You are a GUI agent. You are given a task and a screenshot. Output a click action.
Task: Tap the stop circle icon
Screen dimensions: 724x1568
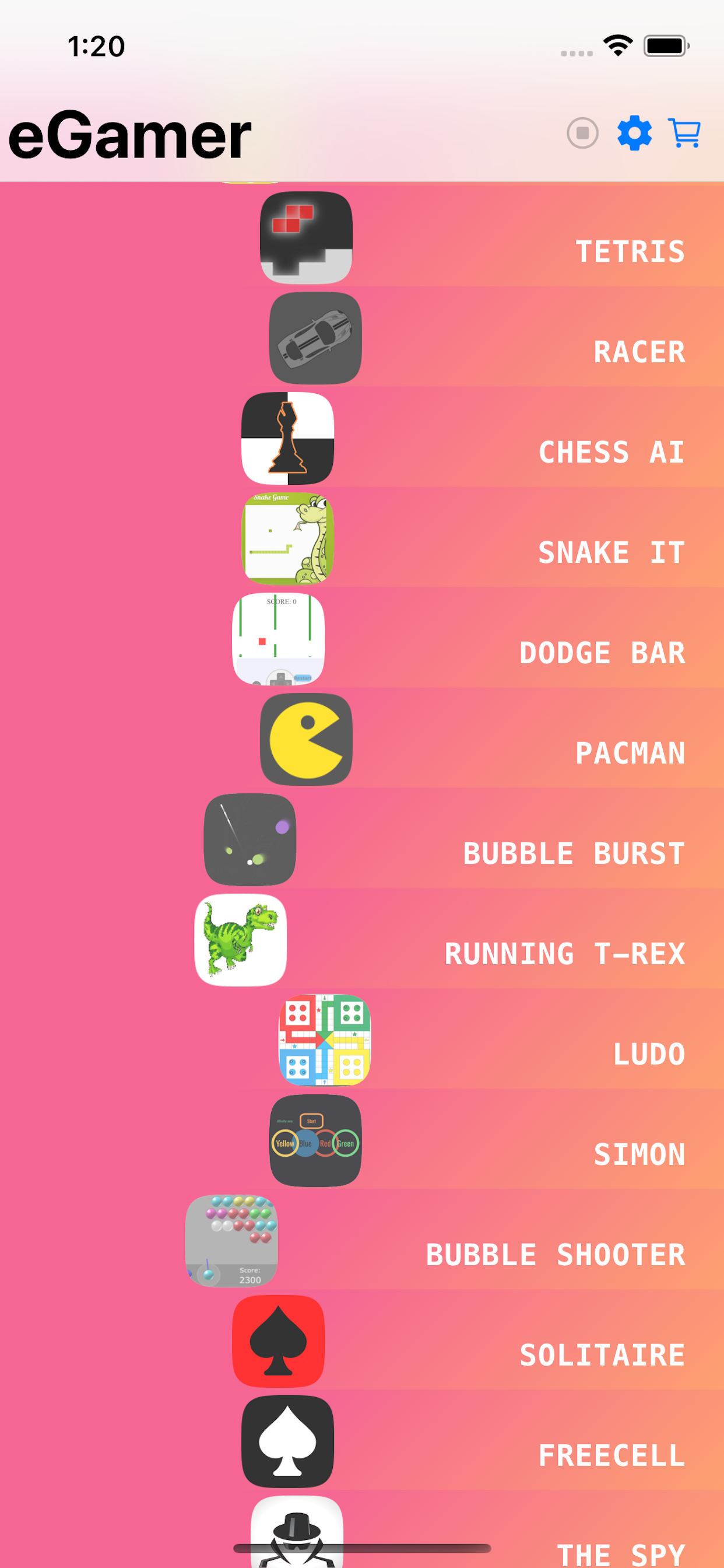coord(582,132)
